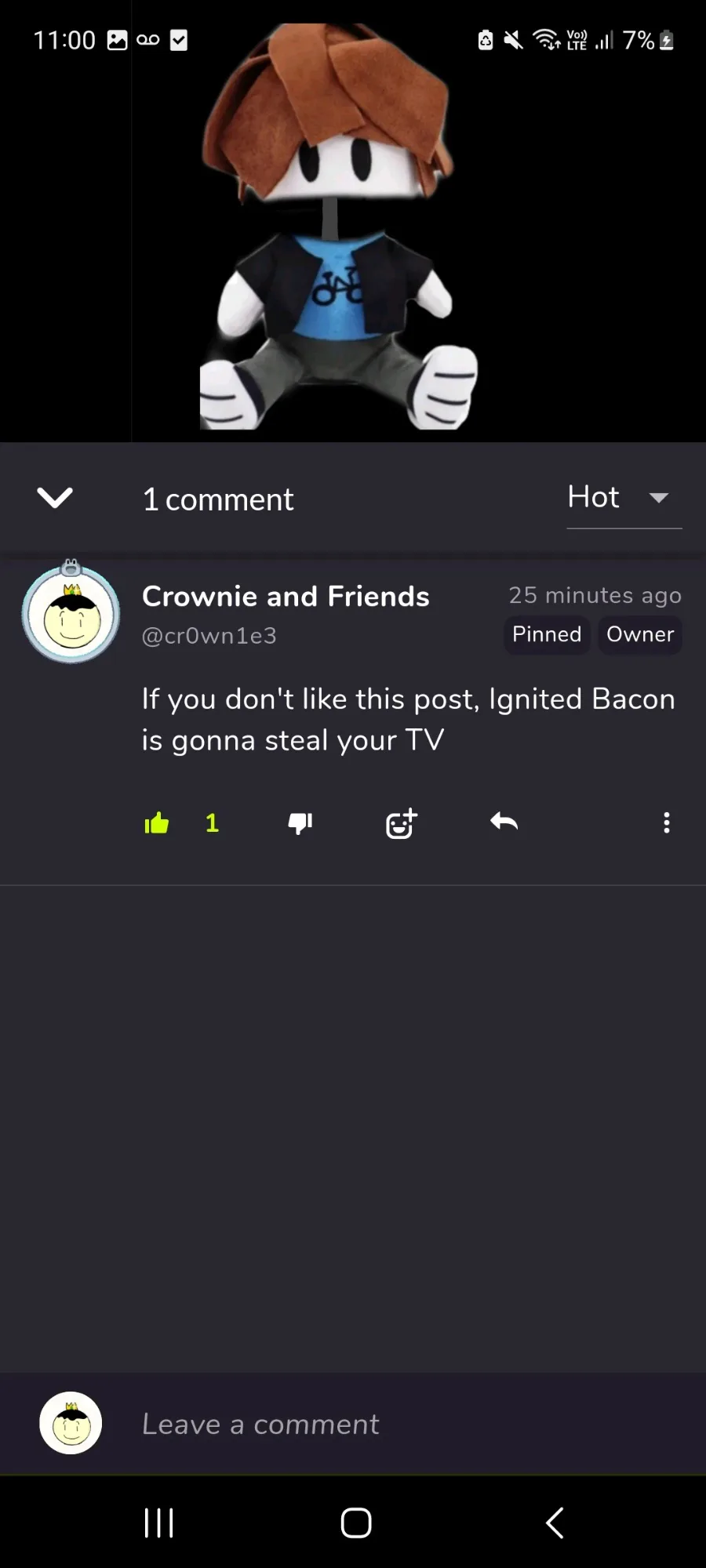Downvote the Ignited Bacon comment
The width and height of the screenshot is (706, 1568).
coord(300,823)
